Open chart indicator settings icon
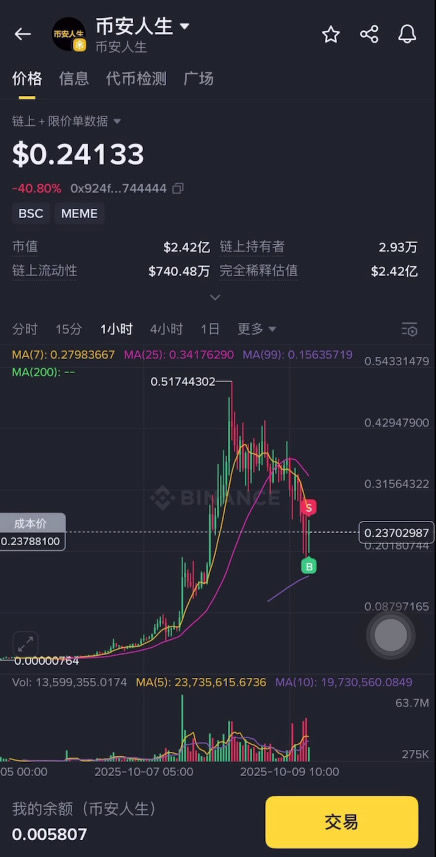Viewport: 436px width, 857px height. tap(409, 329)
